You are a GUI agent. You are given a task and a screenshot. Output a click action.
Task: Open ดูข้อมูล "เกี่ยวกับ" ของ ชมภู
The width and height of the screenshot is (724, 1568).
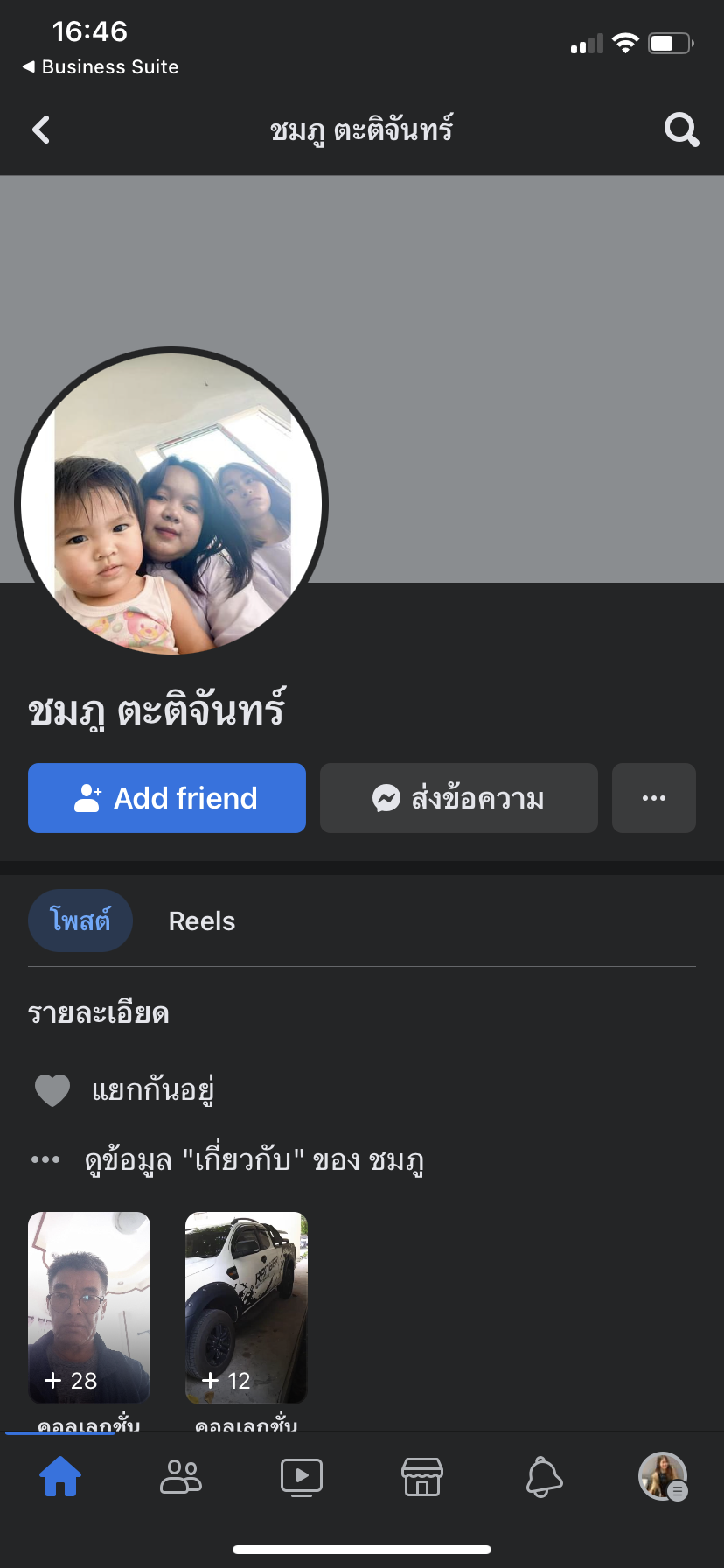coord(254,1160)
